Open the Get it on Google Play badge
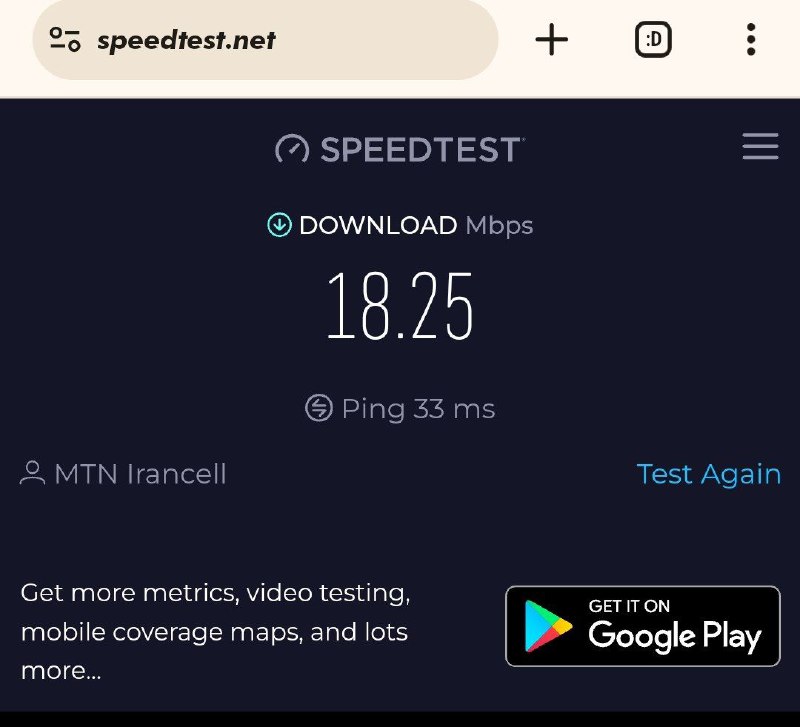Screen dimensions: 800x727 point(642,626)
